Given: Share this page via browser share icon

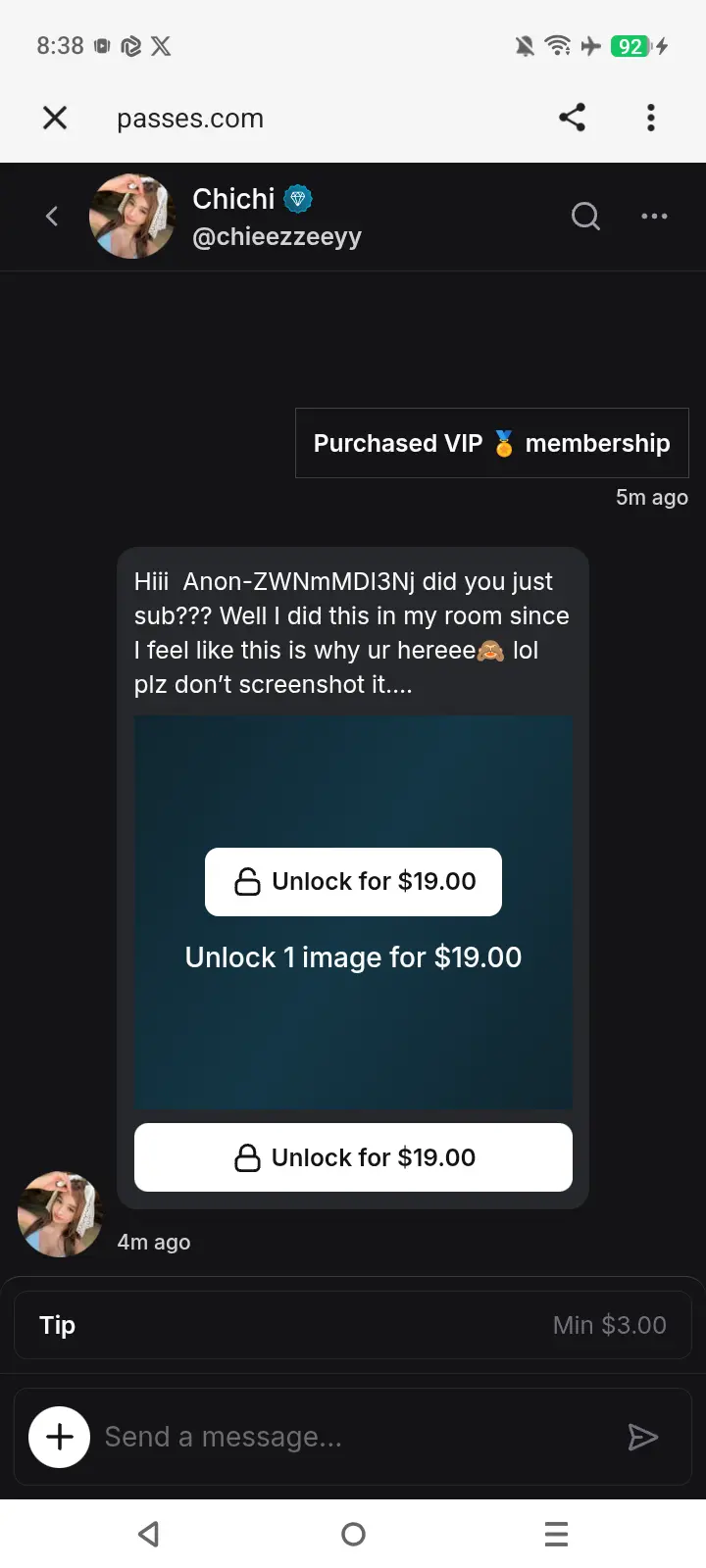Looking at the screenshot, I should click(x=573, y=118).
